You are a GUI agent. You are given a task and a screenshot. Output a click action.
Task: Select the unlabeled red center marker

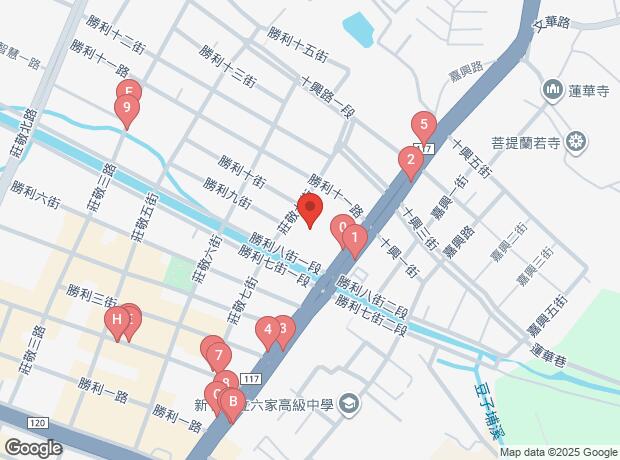pos(309,210)
